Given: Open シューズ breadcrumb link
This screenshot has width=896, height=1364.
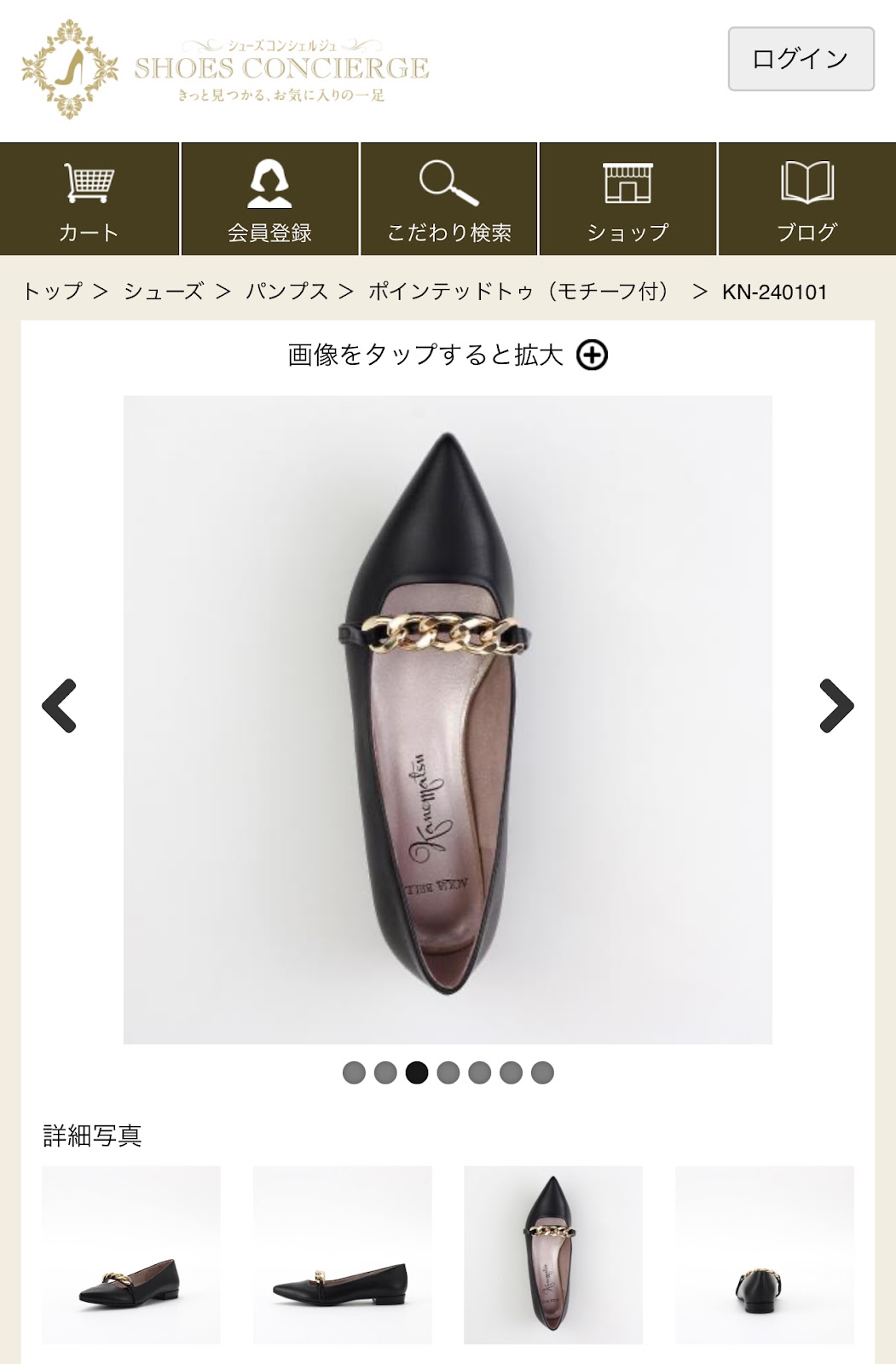Looking at the screenshot, I should point(164,292).
